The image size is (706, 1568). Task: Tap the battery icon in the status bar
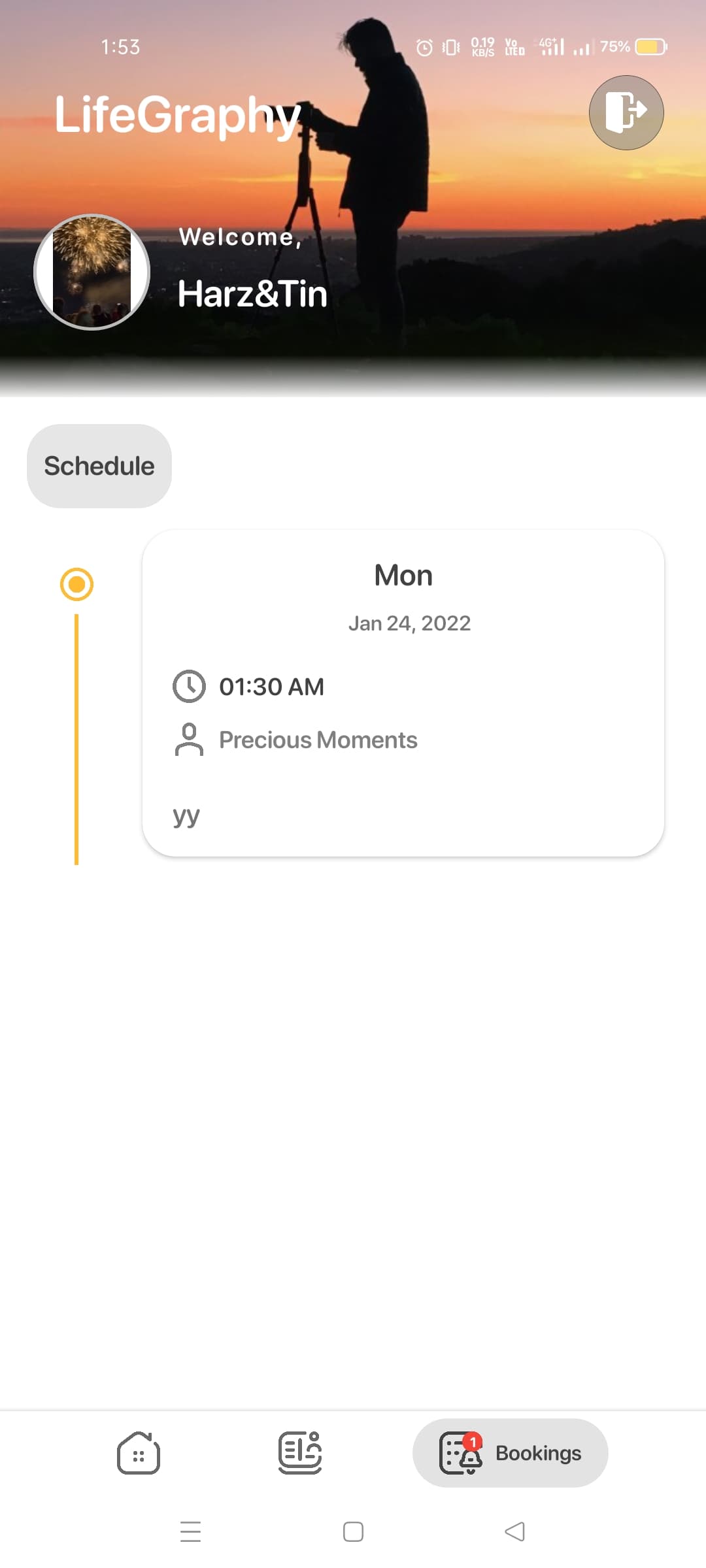point(649,46)
